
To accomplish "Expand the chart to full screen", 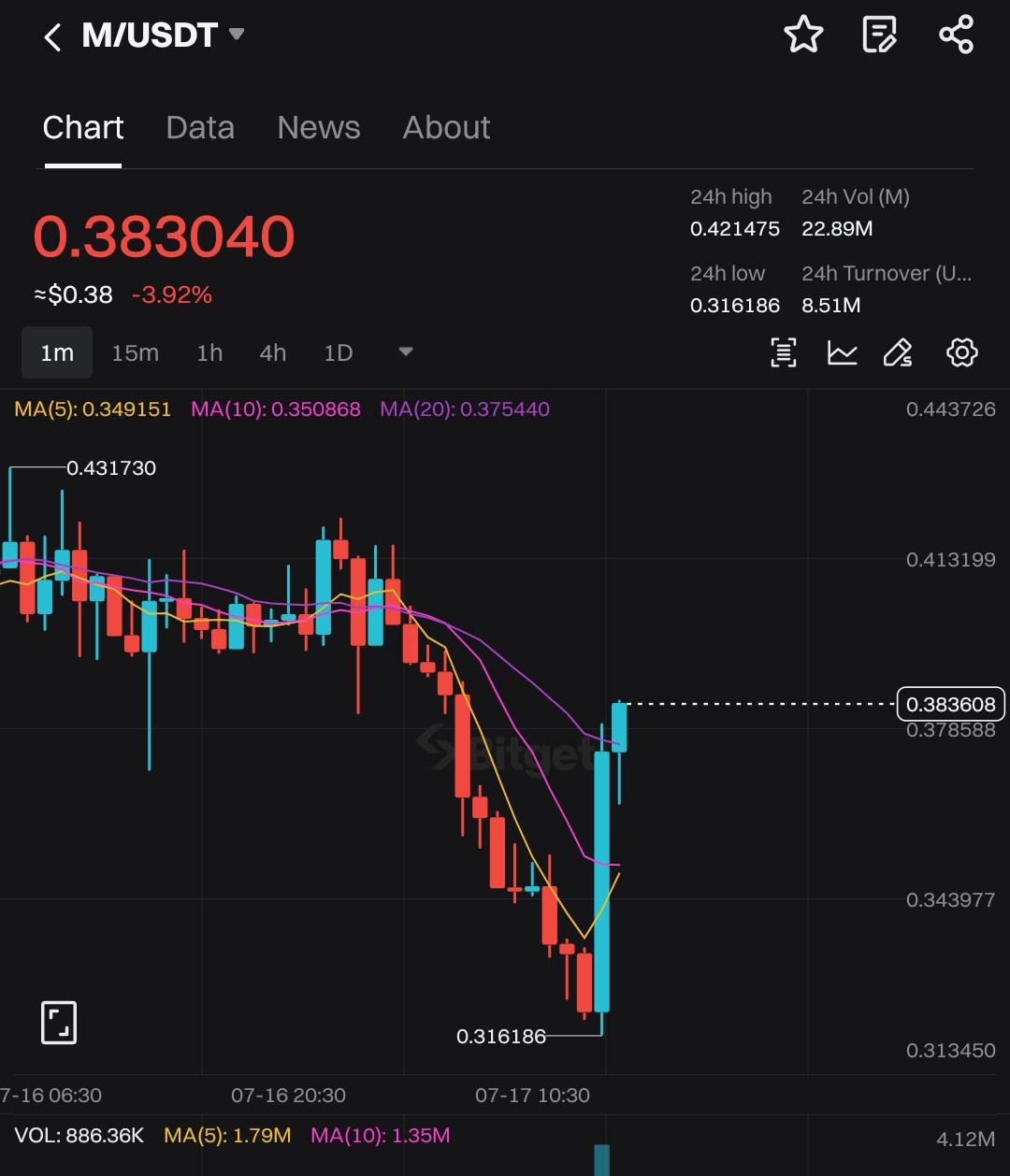I will point(59,1022).
